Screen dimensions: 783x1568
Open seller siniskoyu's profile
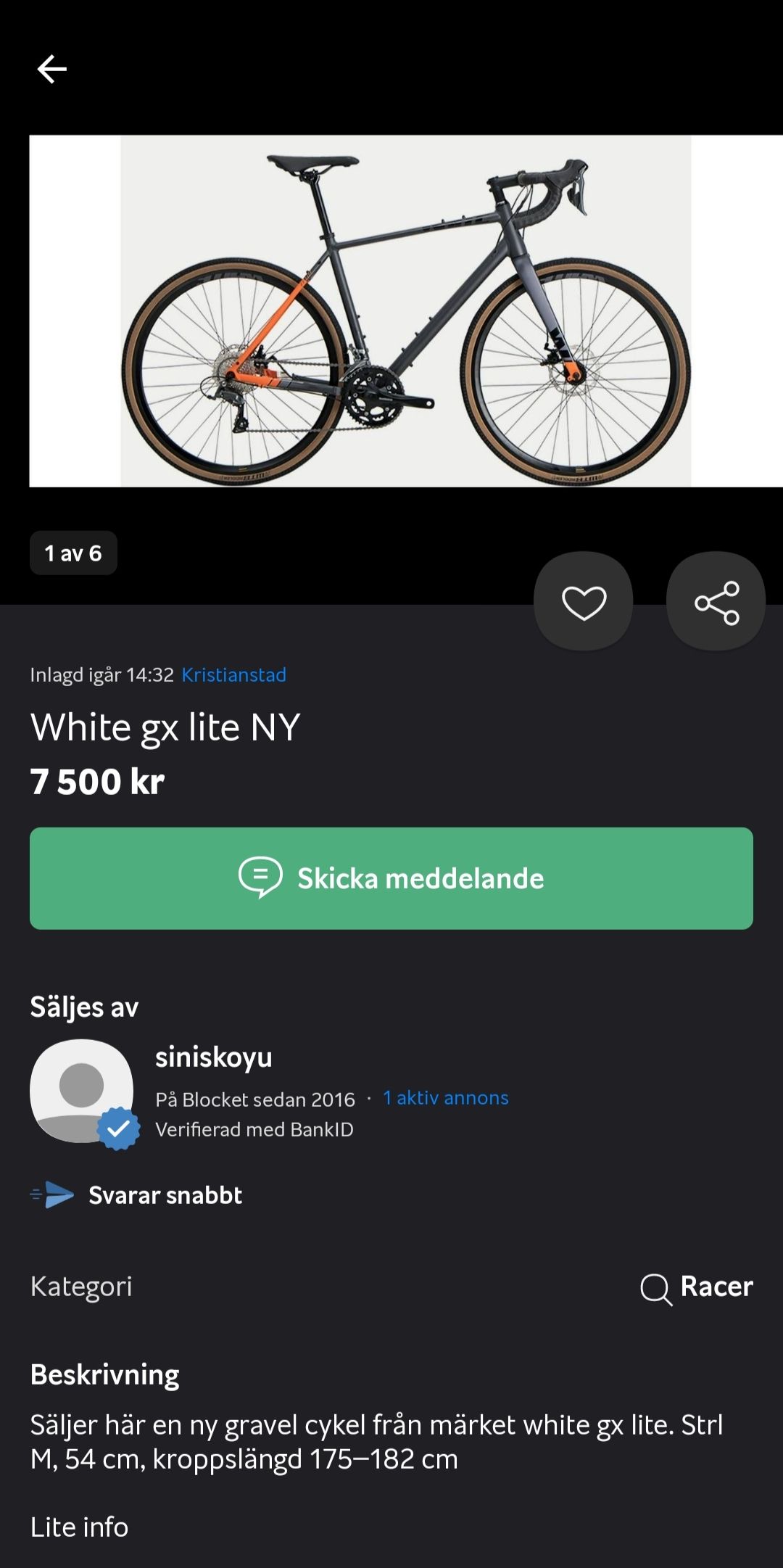click(213, 1057)
